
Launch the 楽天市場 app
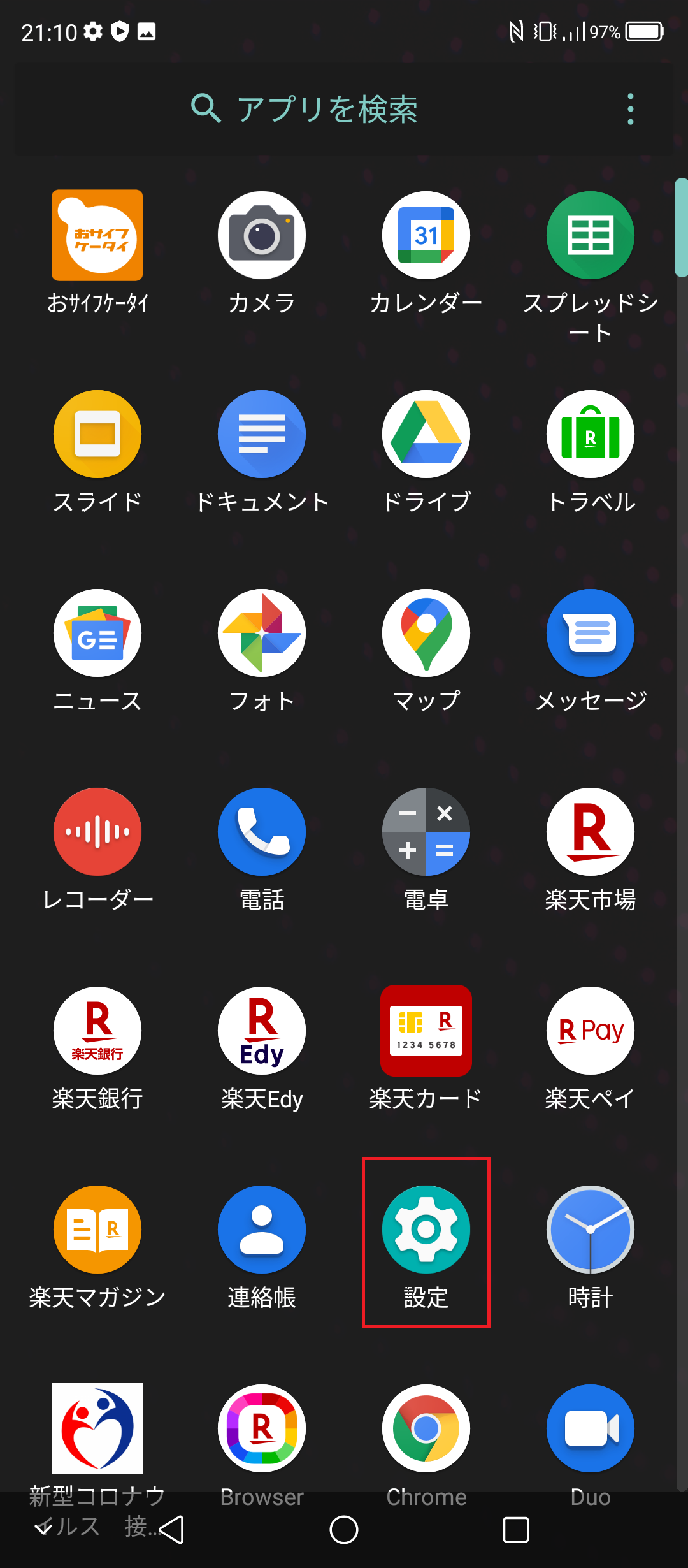tap(590, 831)
